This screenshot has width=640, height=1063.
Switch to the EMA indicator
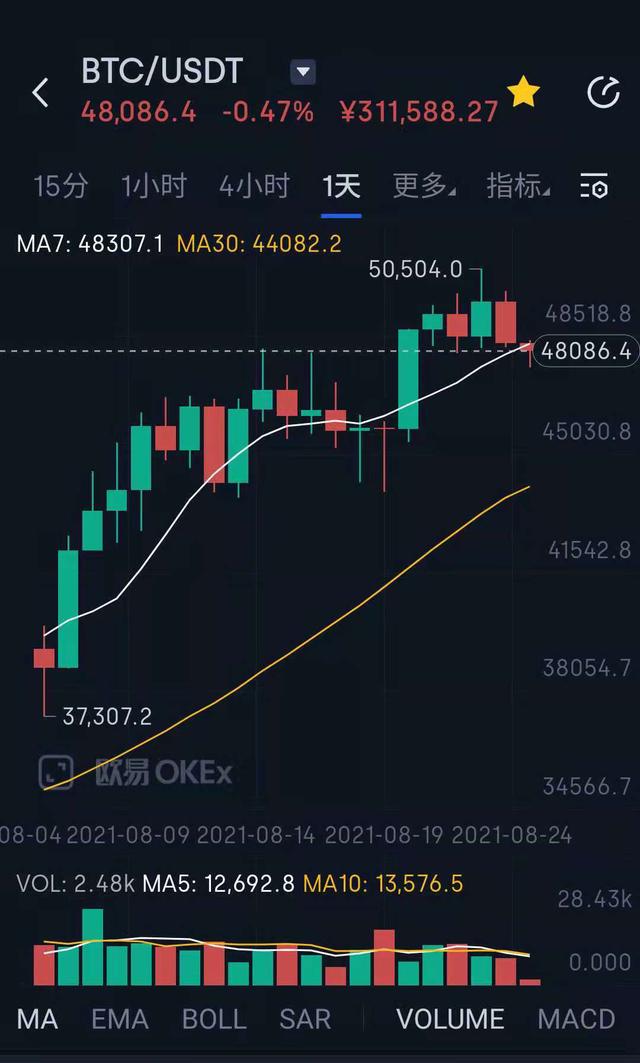[x=120, y=1019]
